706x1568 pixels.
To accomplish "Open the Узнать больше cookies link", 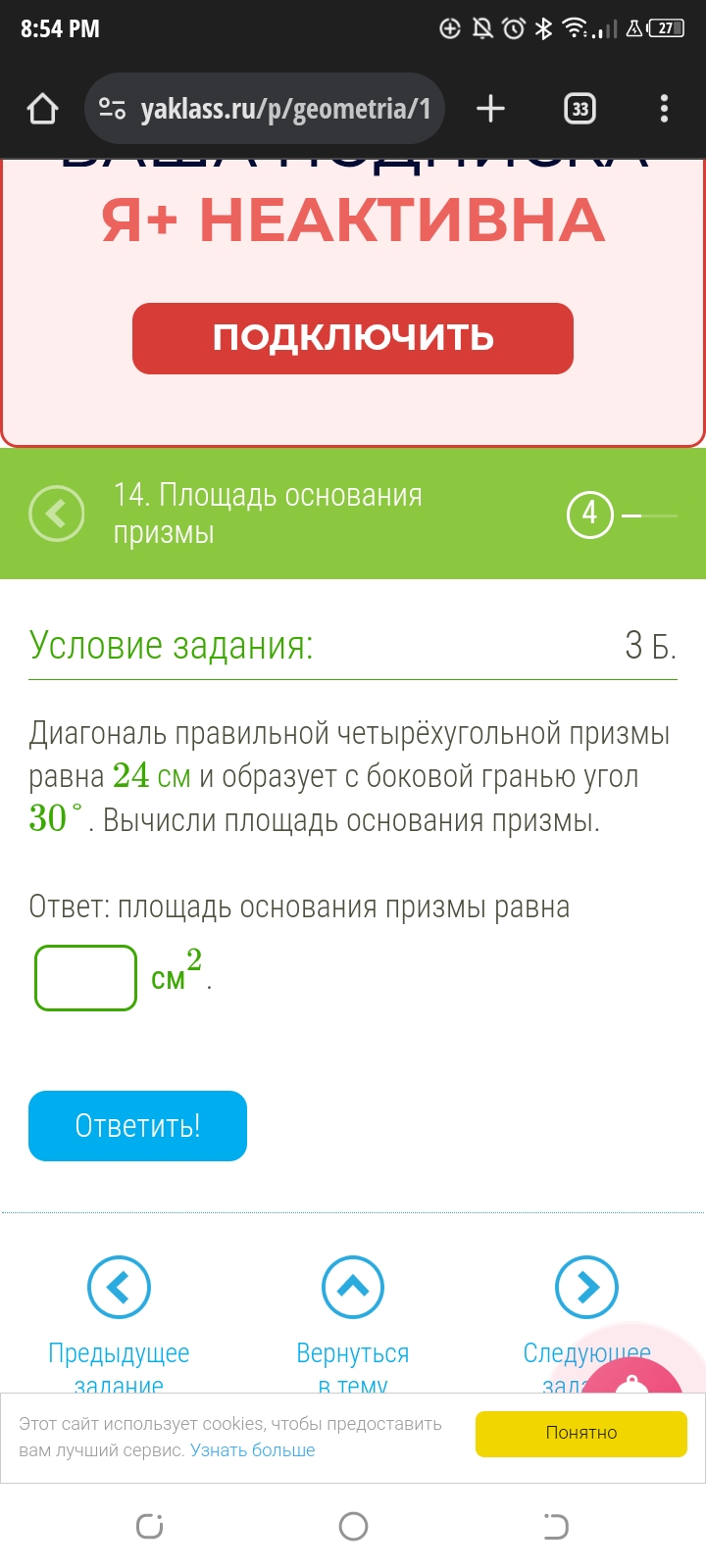I will coord(253,1450).
